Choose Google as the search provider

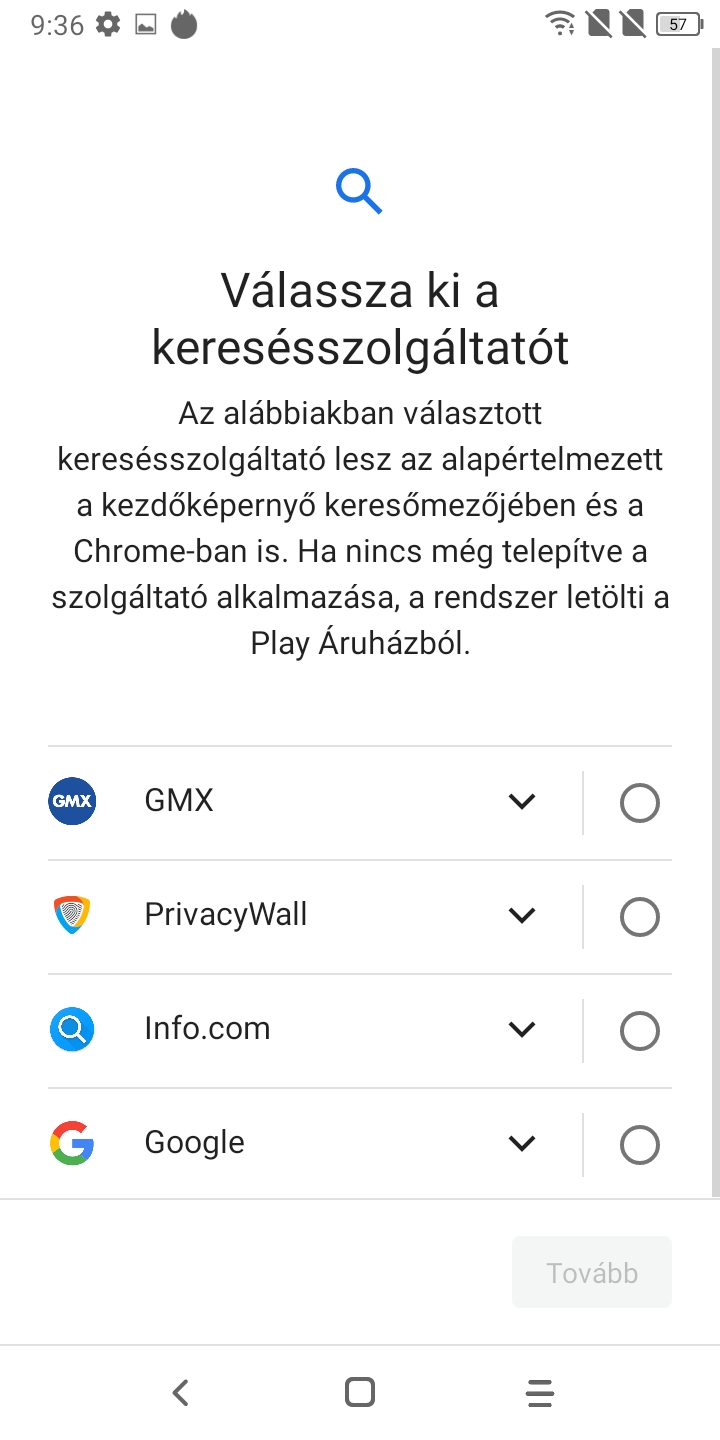point(640,1145)
